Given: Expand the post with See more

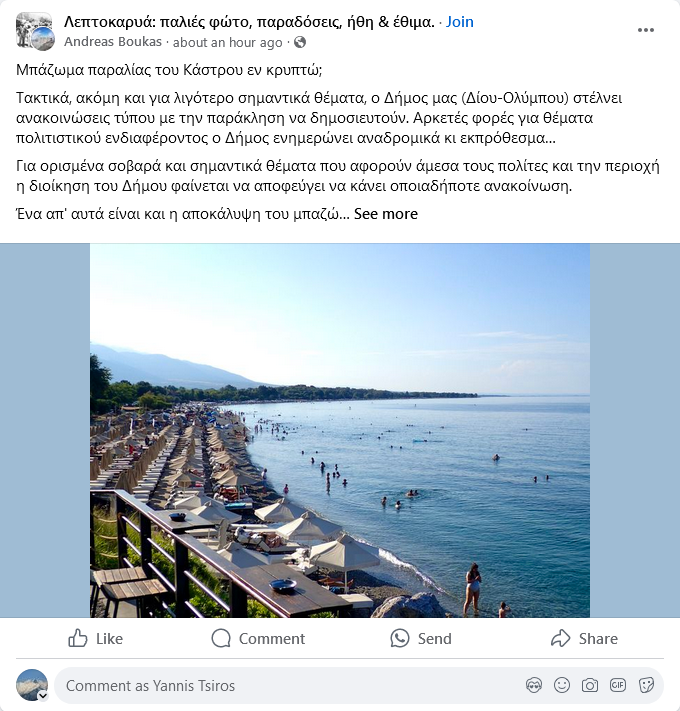Looking at the screenshot, I should [x=386, y=214].
